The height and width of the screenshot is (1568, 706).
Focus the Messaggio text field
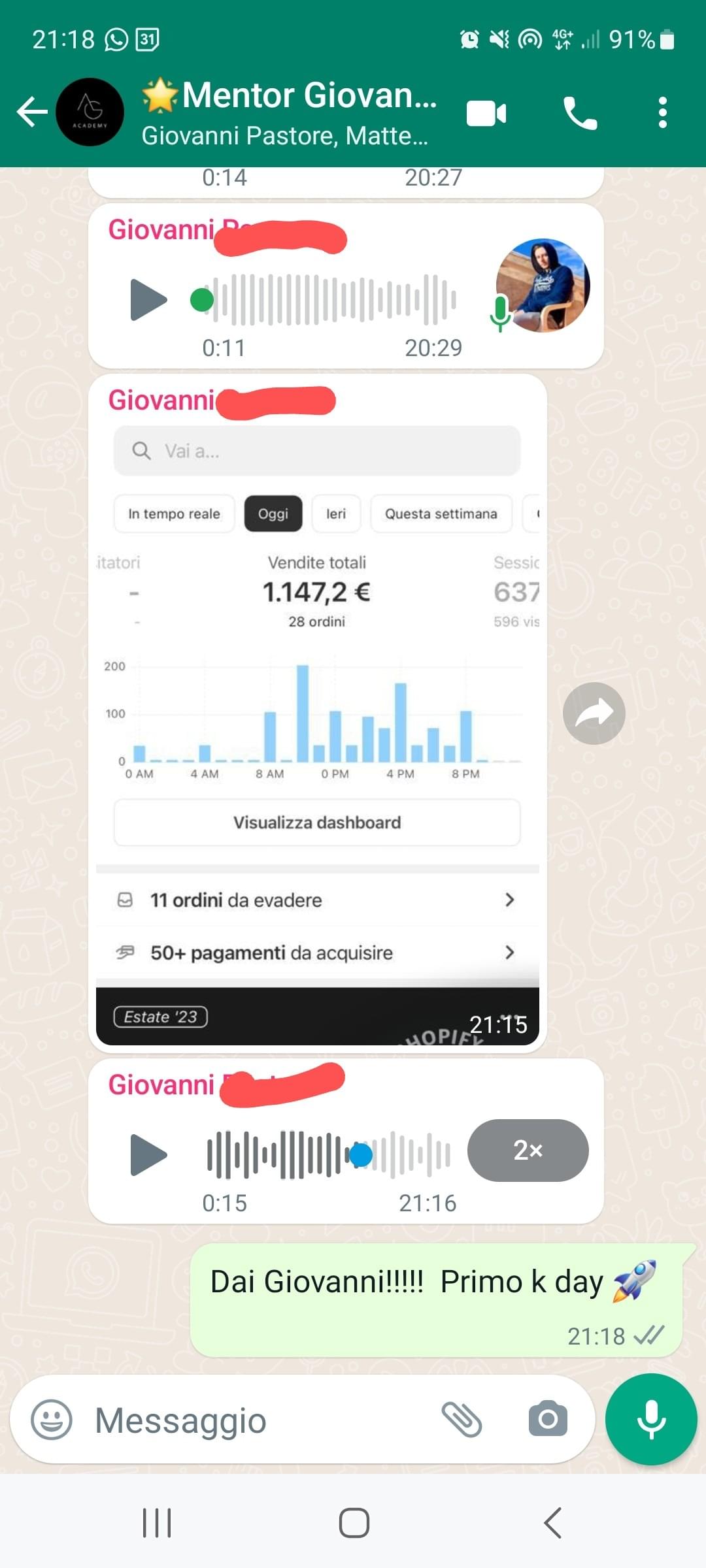tap(261, 1420)
